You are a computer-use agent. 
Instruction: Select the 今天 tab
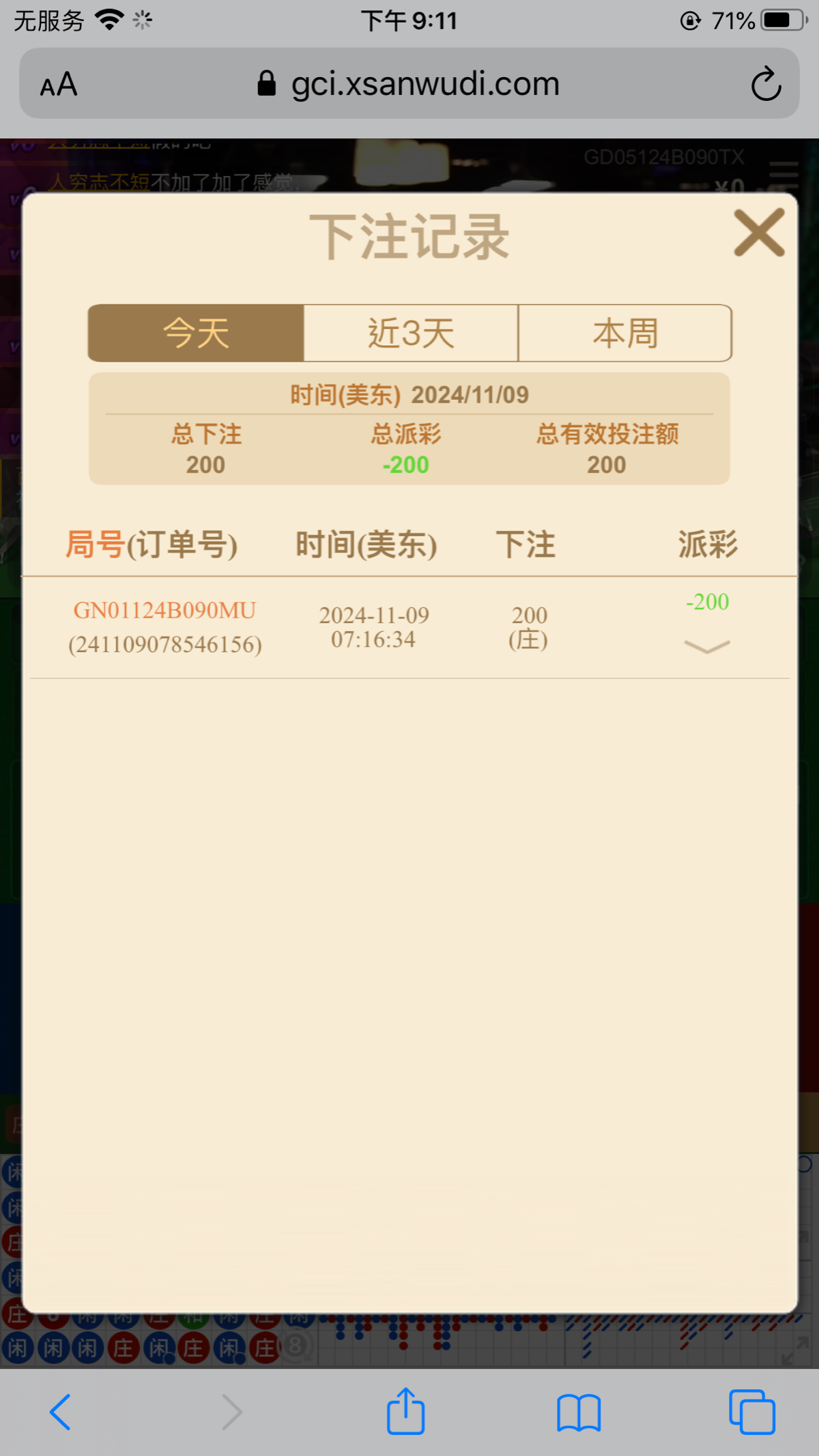(196, 333)
